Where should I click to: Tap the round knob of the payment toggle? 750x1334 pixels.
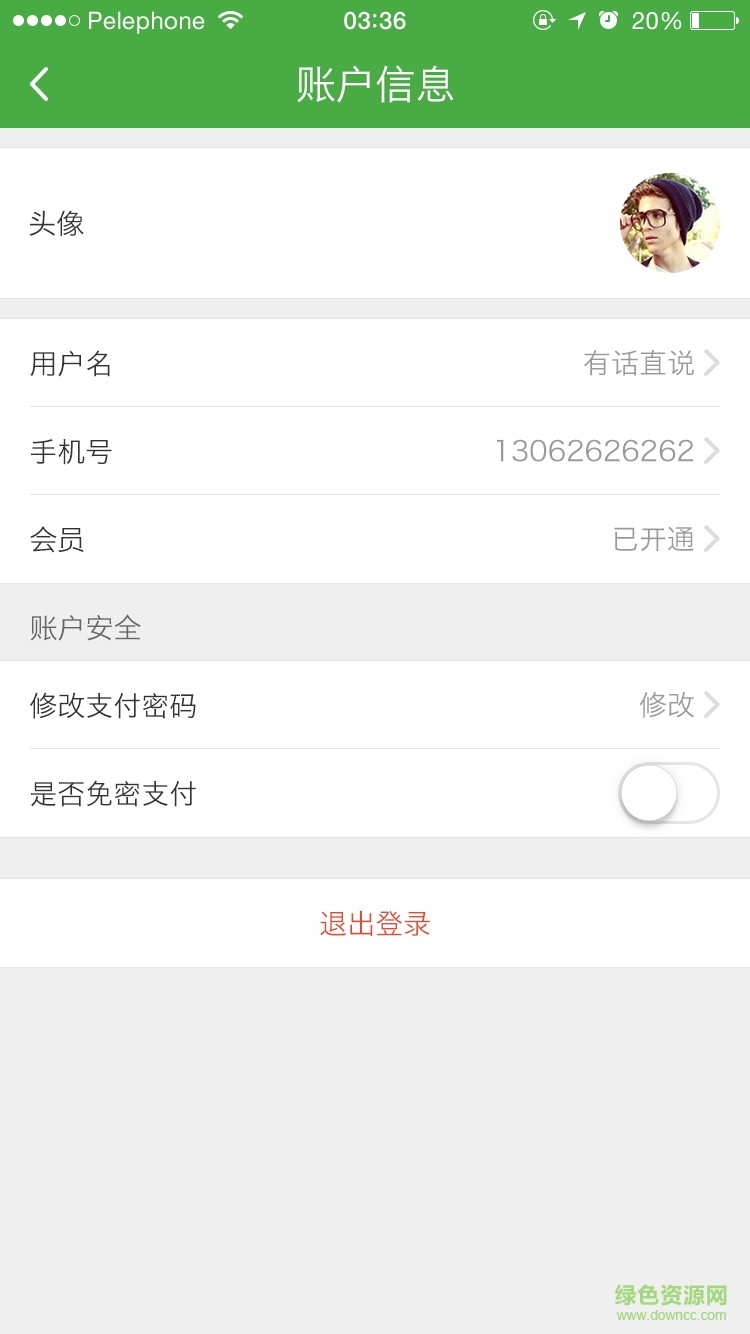[x=649, y=793]
